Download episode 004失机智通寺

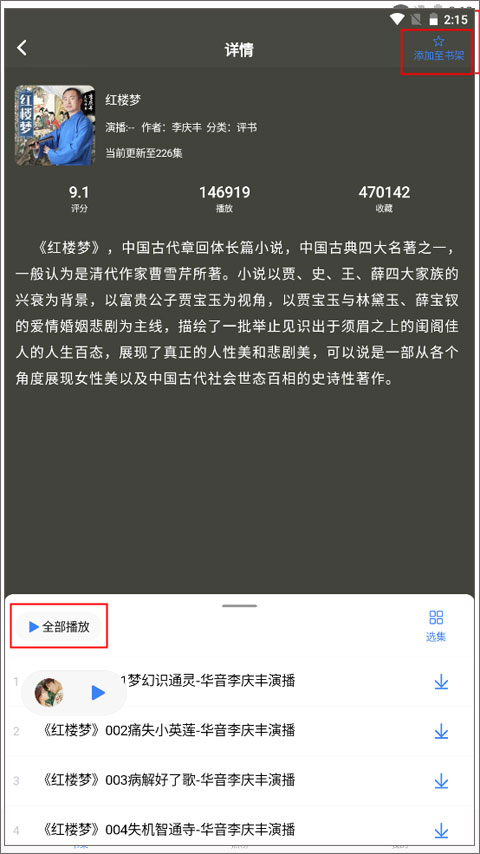441,831
